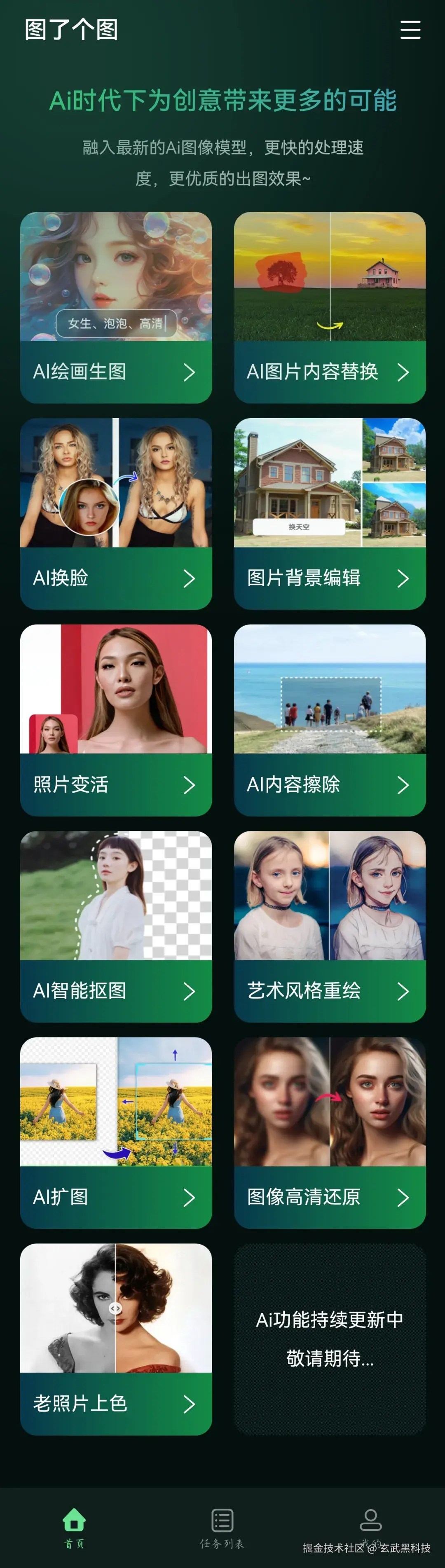Start the AI扩图 tool
445x1568 pixels.
[116, 1133]
